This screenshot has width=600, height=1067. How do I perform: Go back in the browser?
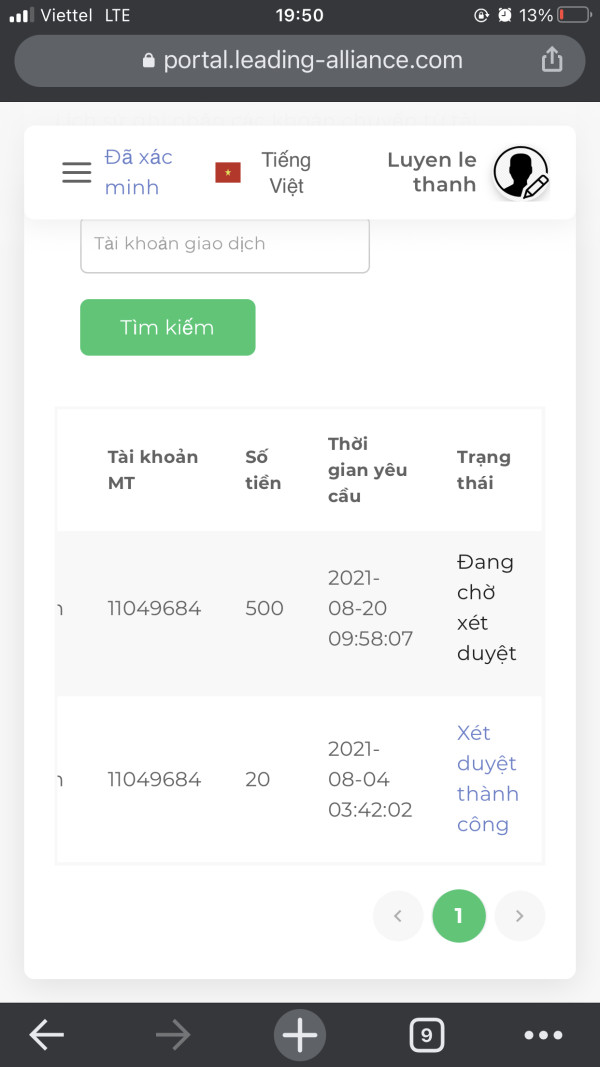46,1035
